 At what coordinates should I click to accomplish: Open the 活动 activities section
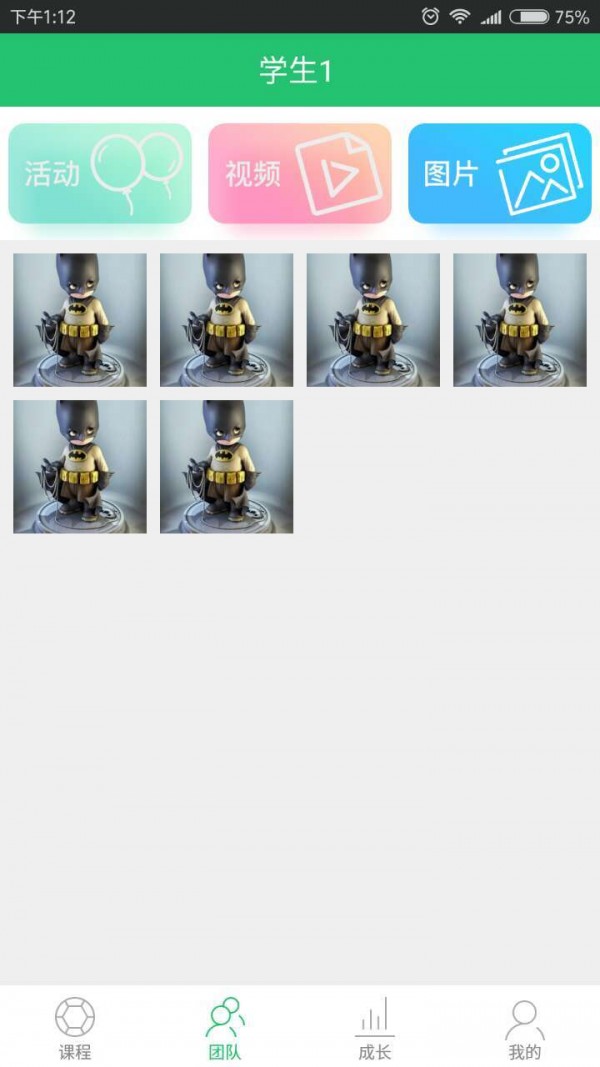[x=100, y=173]
